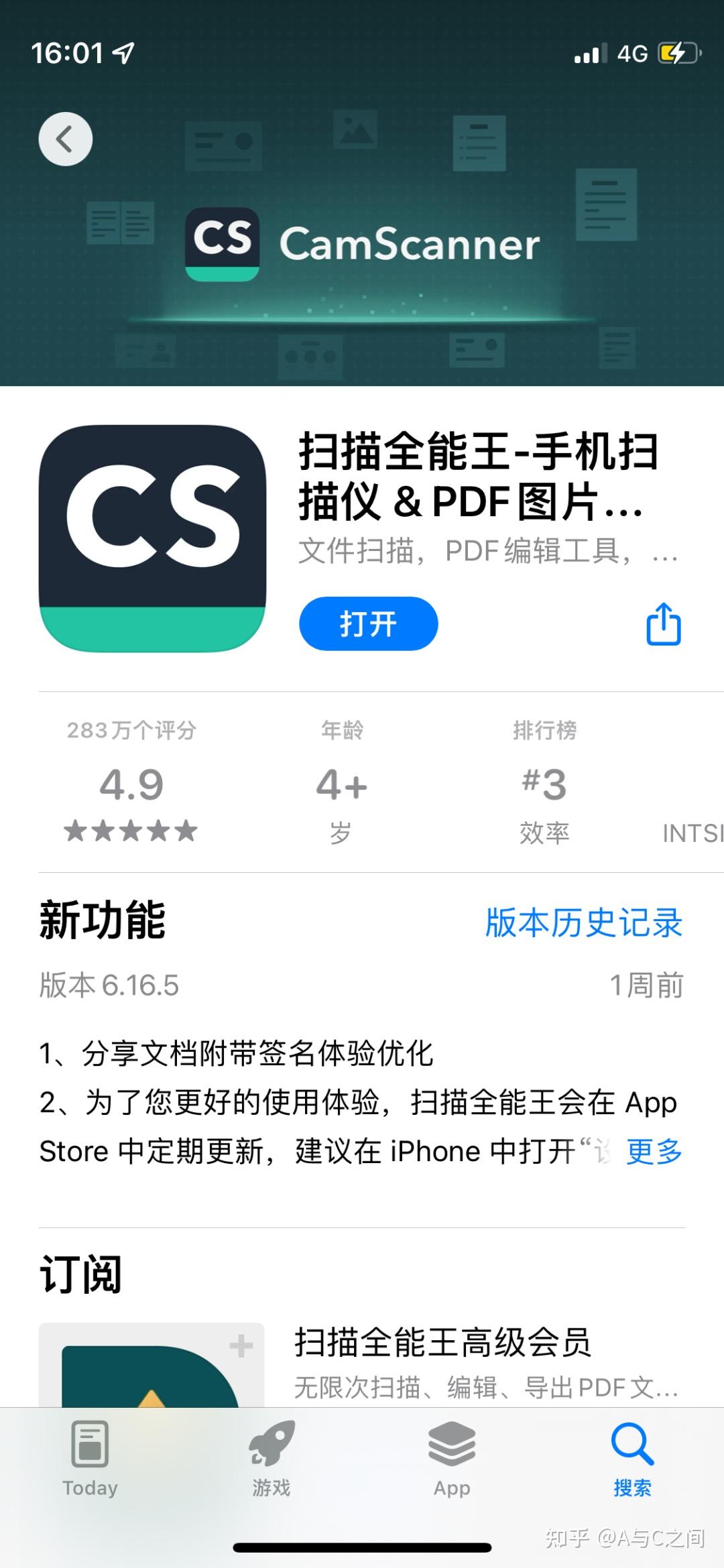This screenshot has height=1568, width=724.
Task: Open 版本历史记录 version history
Action: point(583,922)
